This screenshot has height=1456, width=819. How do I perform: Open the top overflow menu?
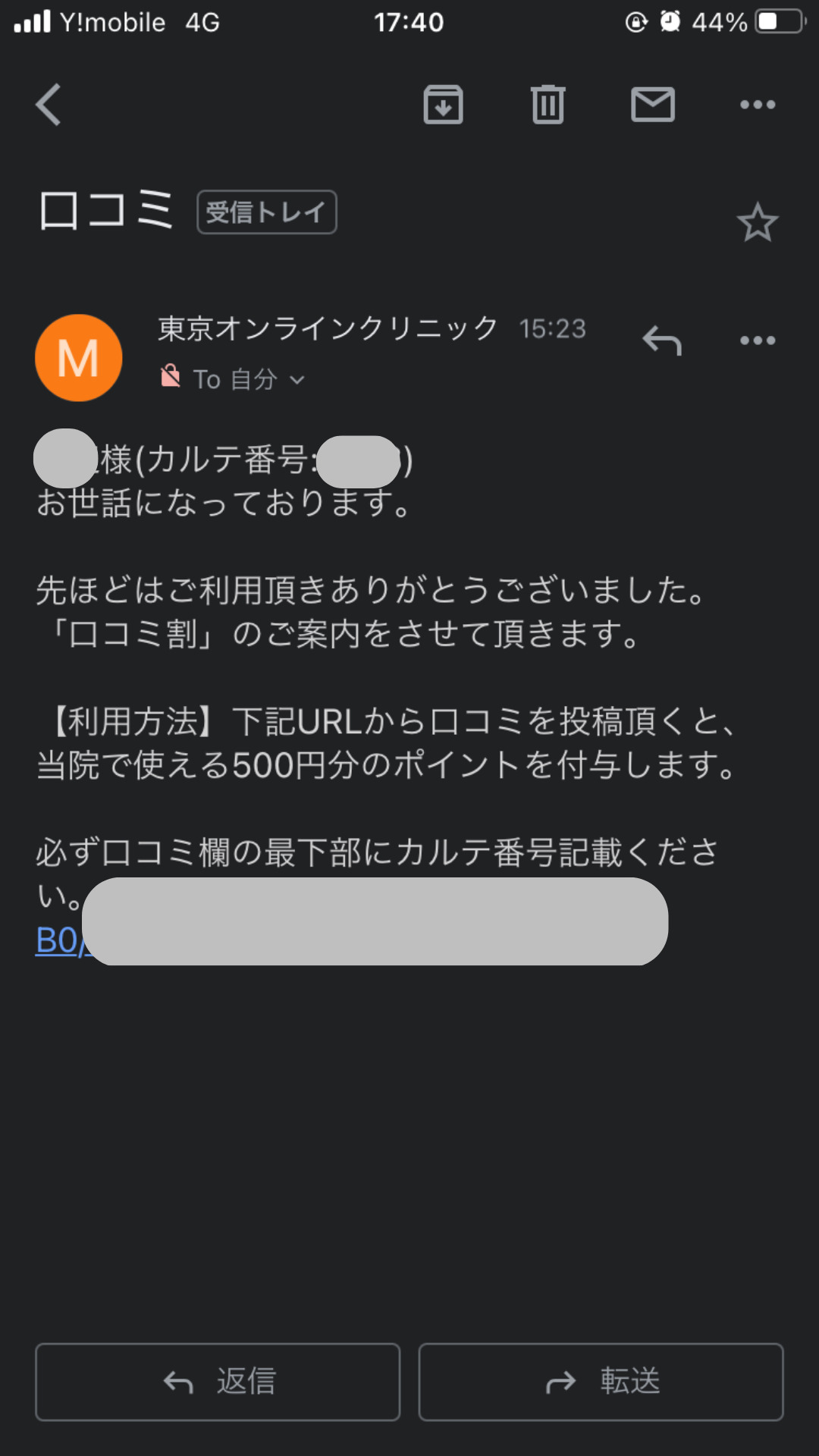pos(757,105)
